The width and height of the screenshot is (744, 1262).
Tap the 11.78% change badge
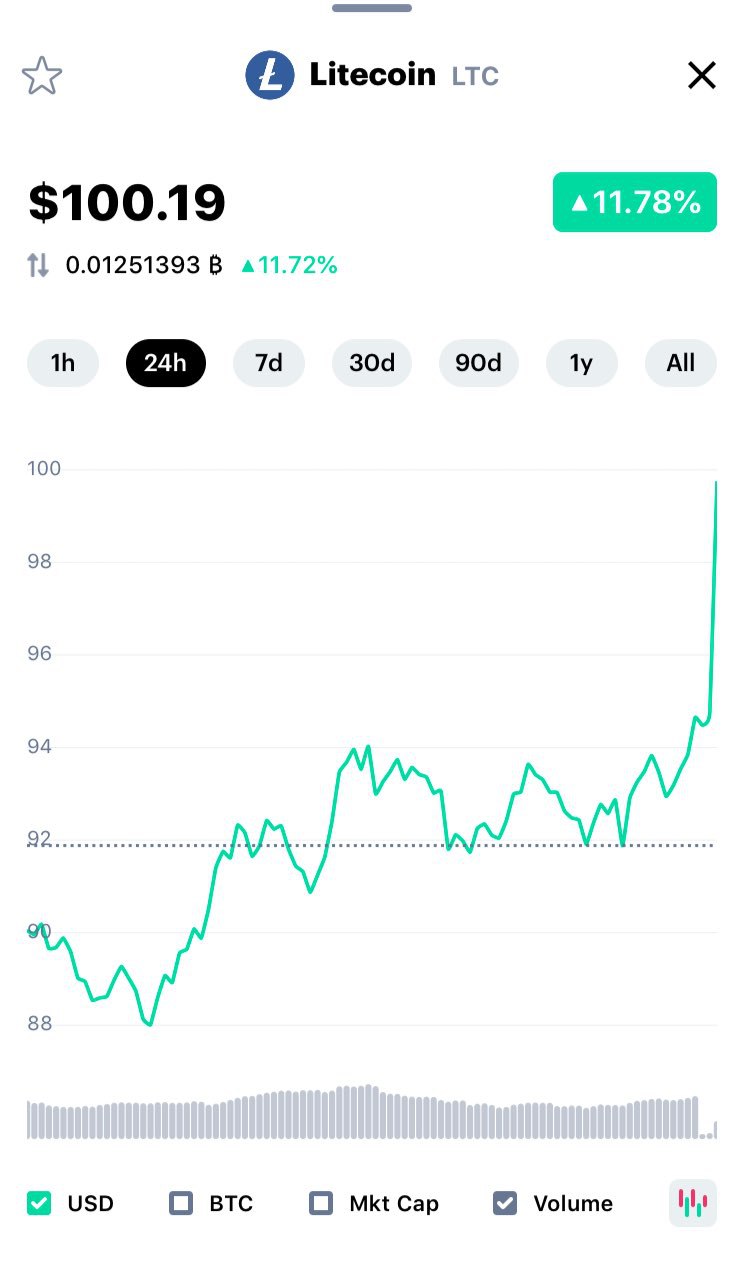pyautogui.click(x=635, y=202)
